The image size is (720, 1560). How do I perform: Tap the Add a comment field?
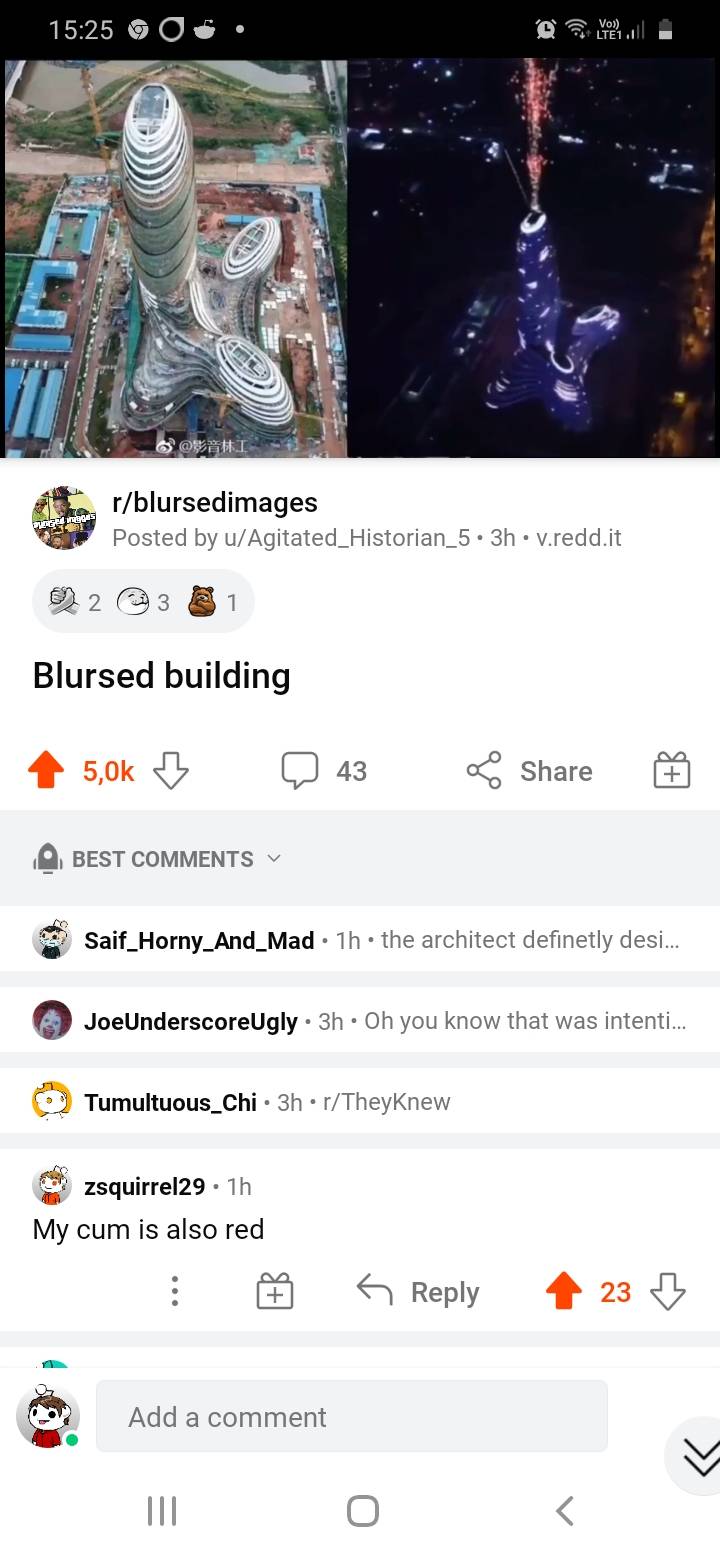point(351,1416)
